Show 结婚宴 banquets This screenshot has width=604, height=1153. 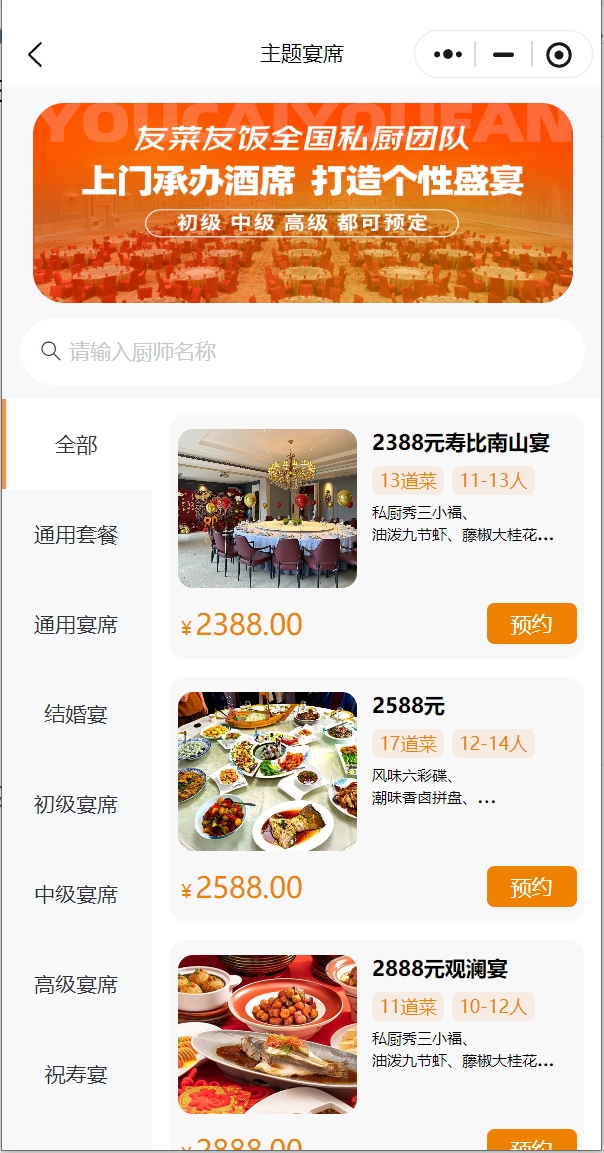point(77,715)
